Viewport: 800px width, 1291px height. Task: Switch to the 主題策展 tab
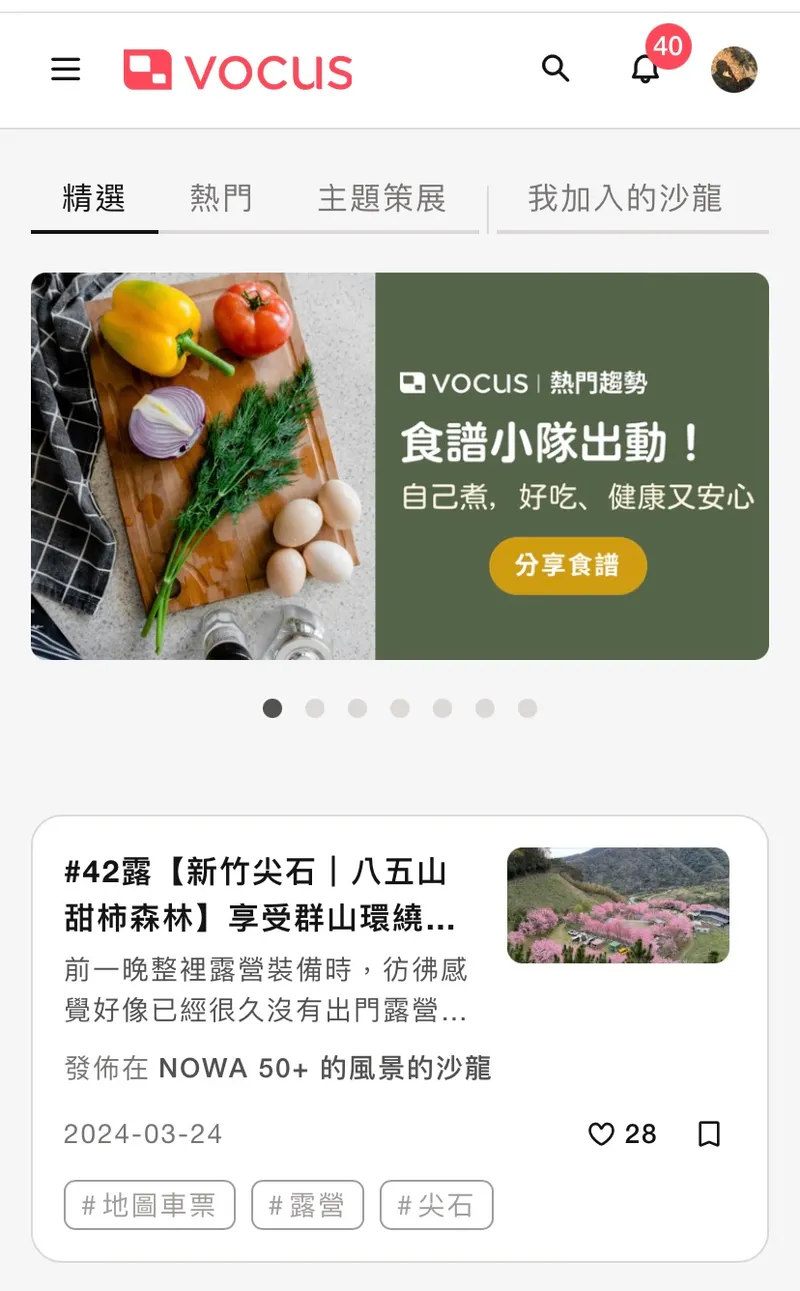coord(381,198)
